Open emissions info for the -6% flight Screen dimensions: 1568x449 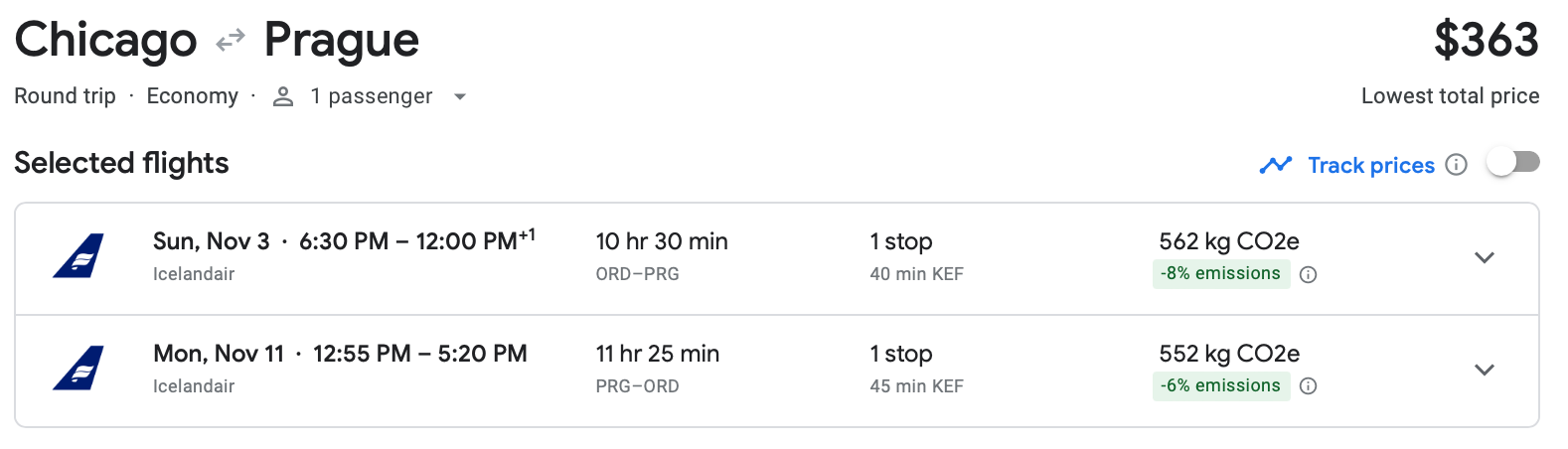(x=1309, y=386)
